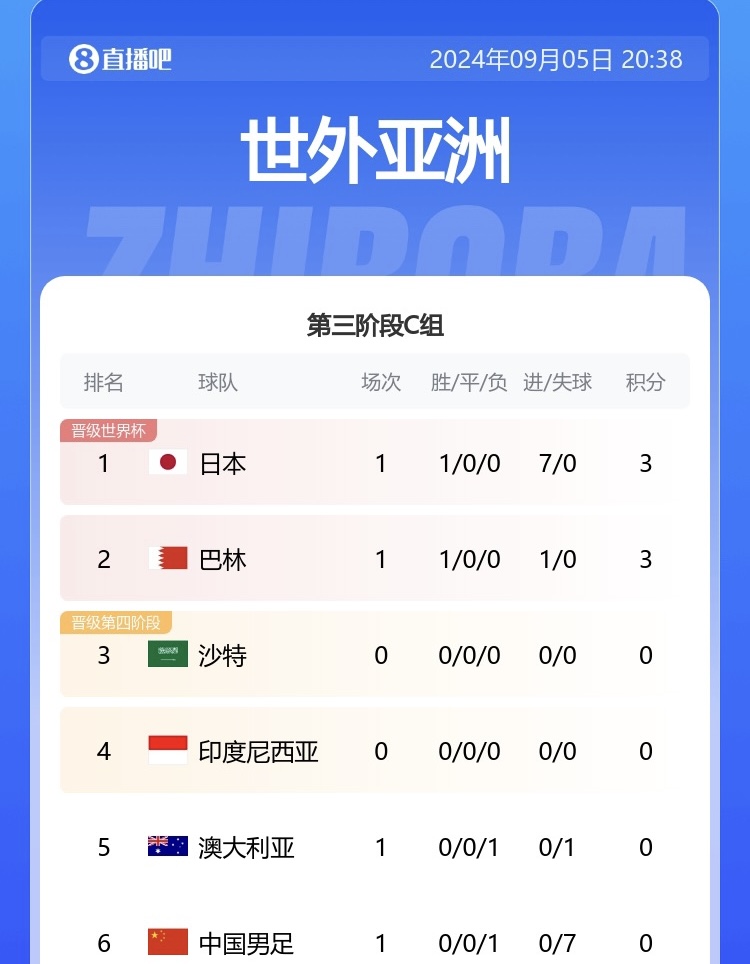Select the Indonesia flag icon
This screenshot has width=750, height=964.
tap(166, 751)
